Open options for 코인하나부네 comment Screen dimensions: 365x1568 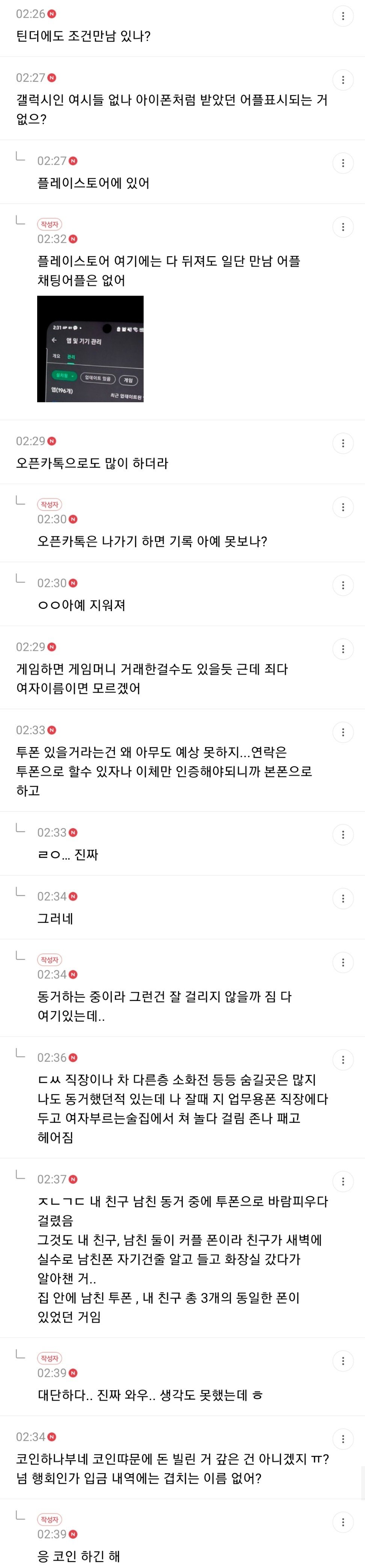pyautogui.click(x=343, y=1439)
